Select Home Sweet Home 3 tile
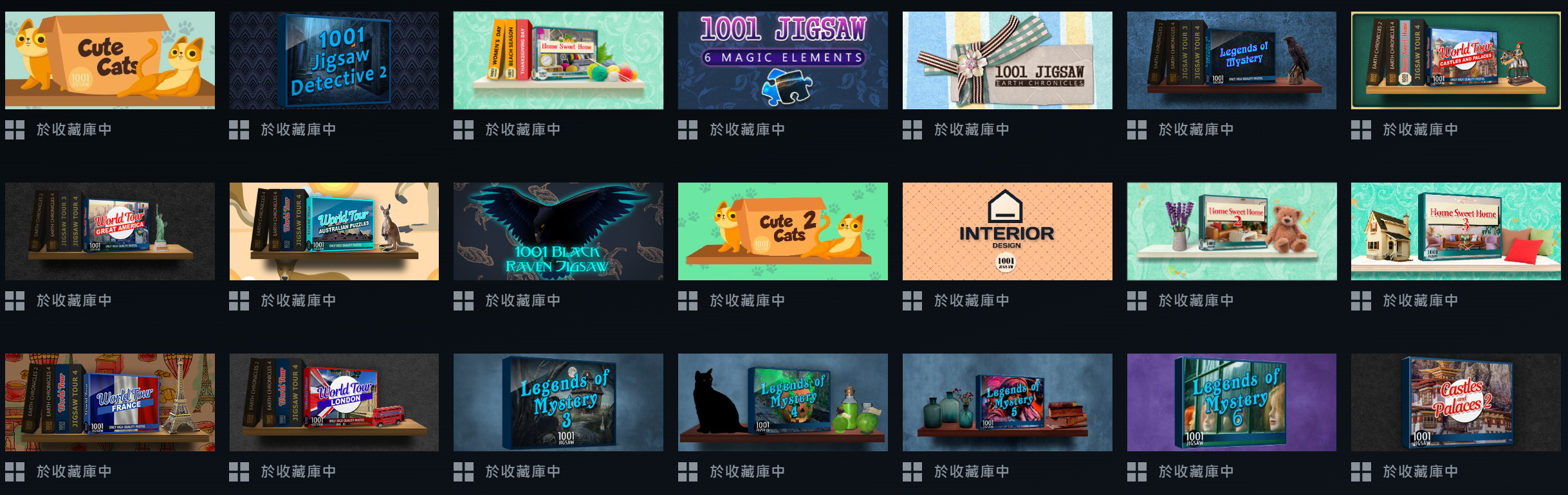Viewport: 1568px width, 495px height. pyautogui.click(x=1455, y=231)
